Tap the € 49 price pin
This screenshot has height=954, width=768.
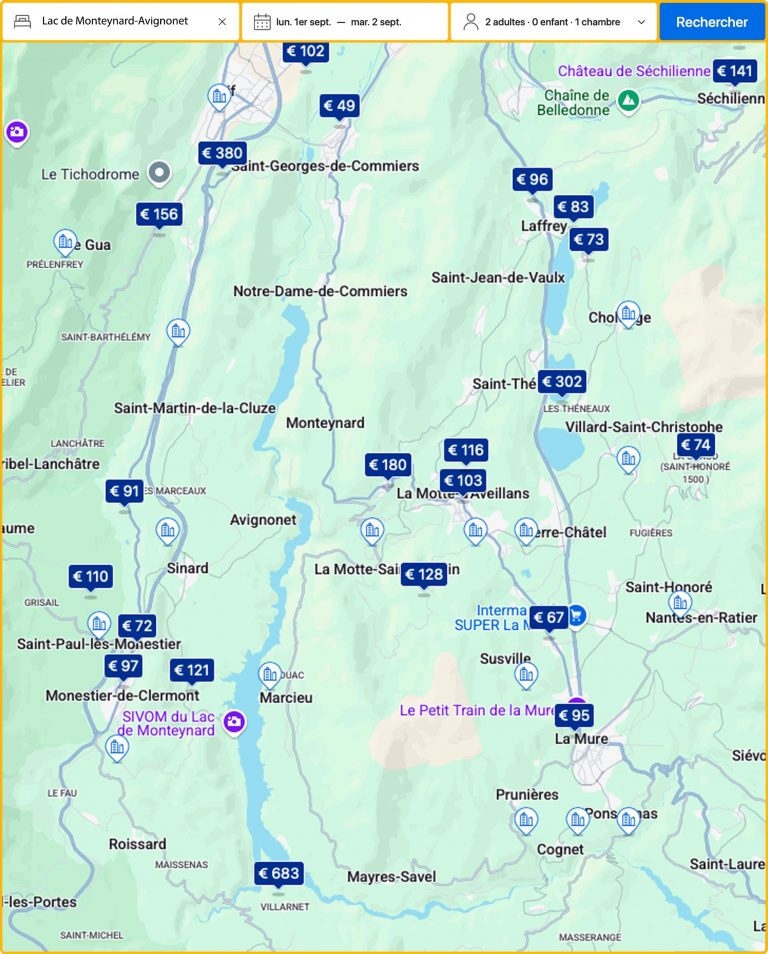point(339,105)
